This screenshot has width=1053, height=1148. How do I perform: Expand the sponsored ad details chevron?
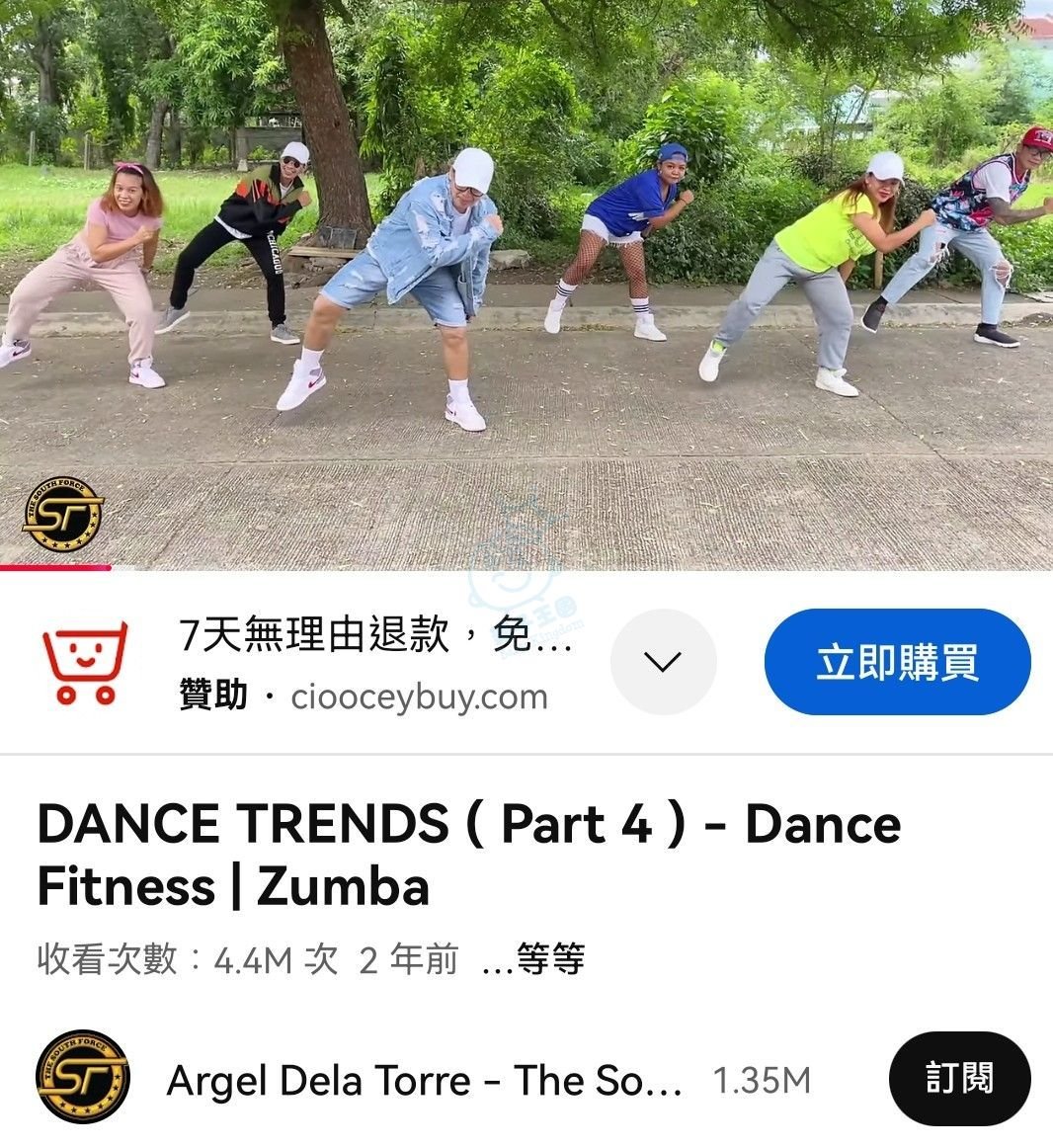click(663, 662)
